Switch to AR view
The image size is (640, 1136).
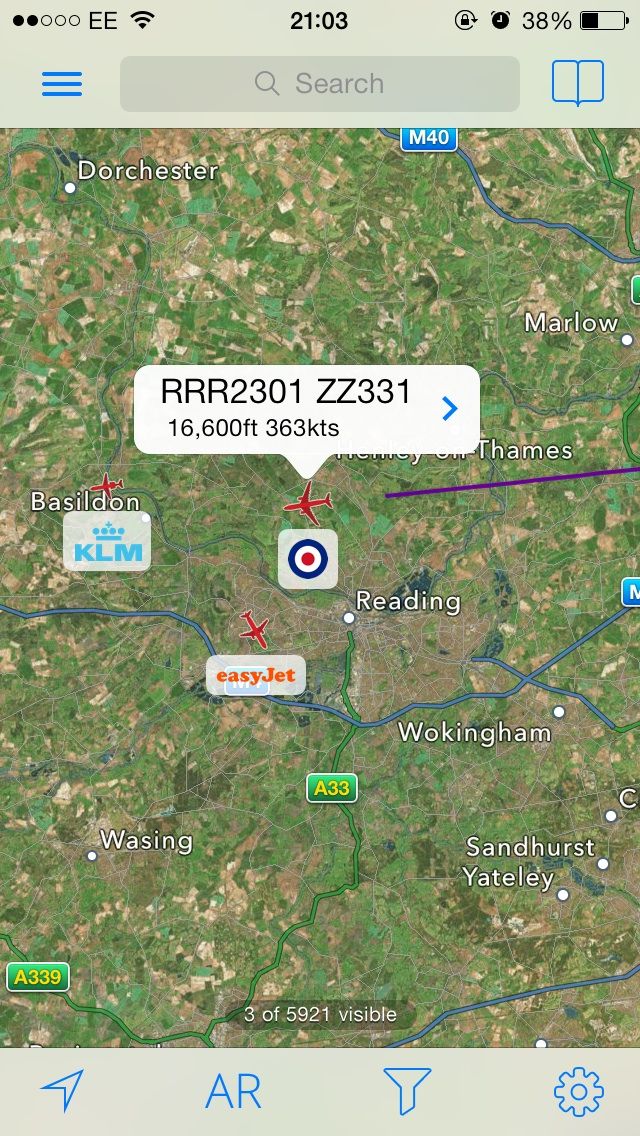(233, 1092)
